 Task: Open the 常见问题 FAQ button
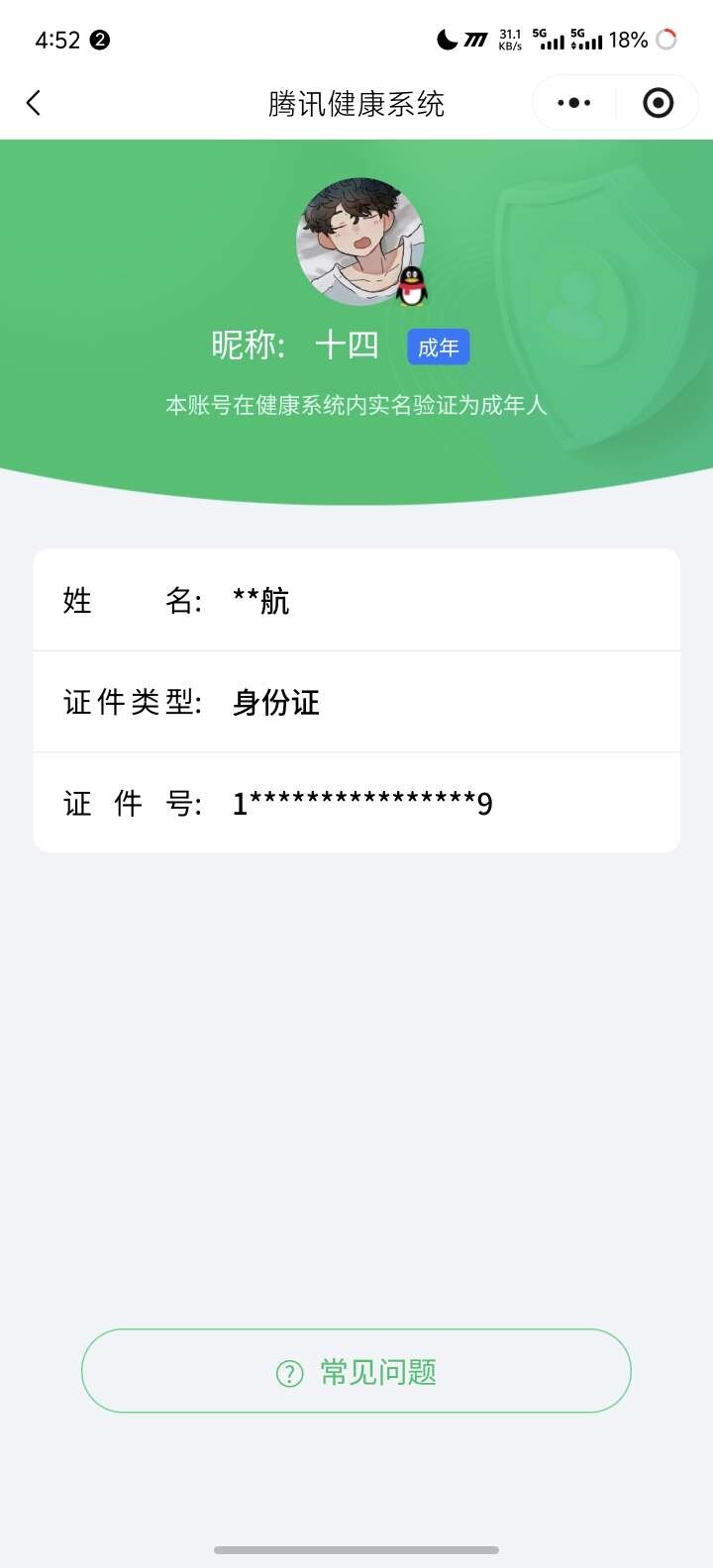[355, 1371]
